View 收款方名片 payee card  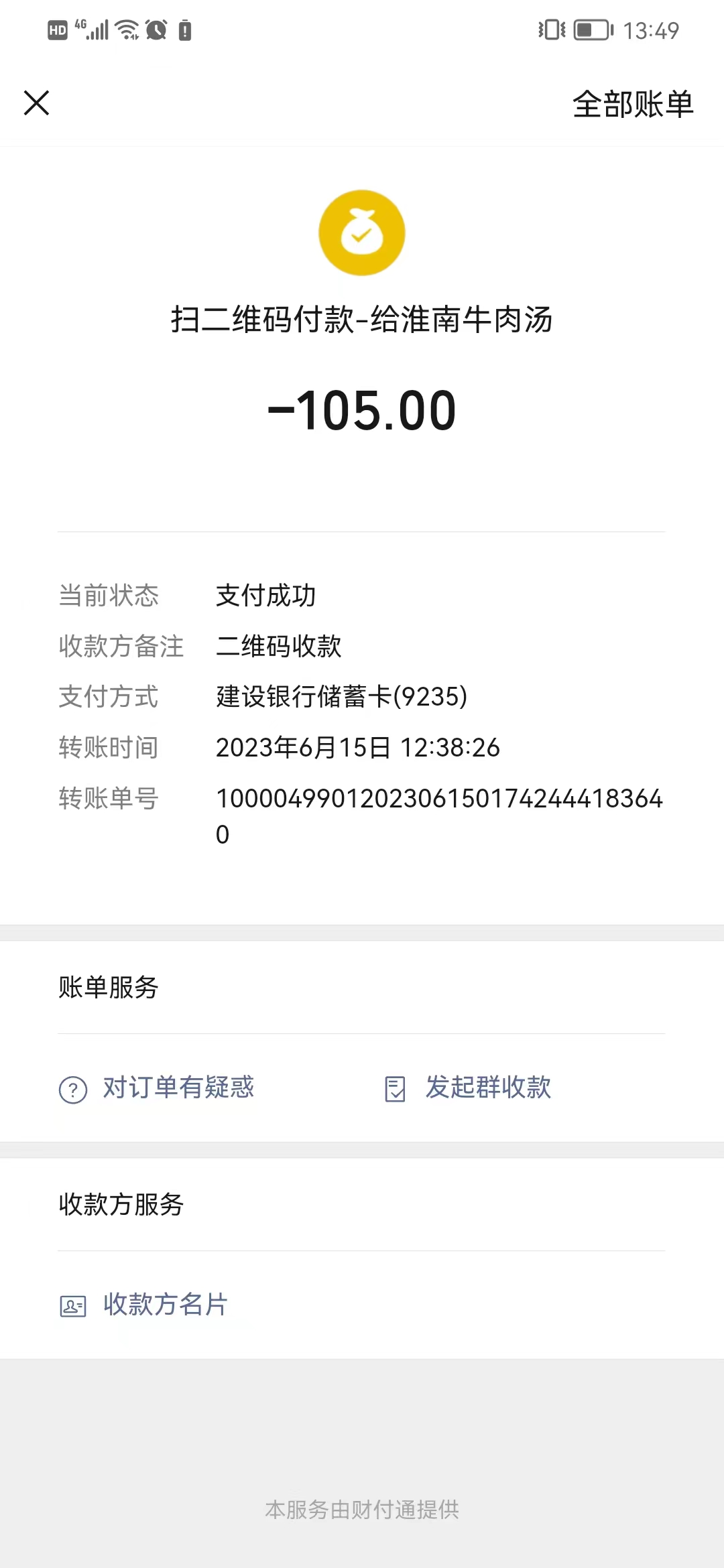145,1305
